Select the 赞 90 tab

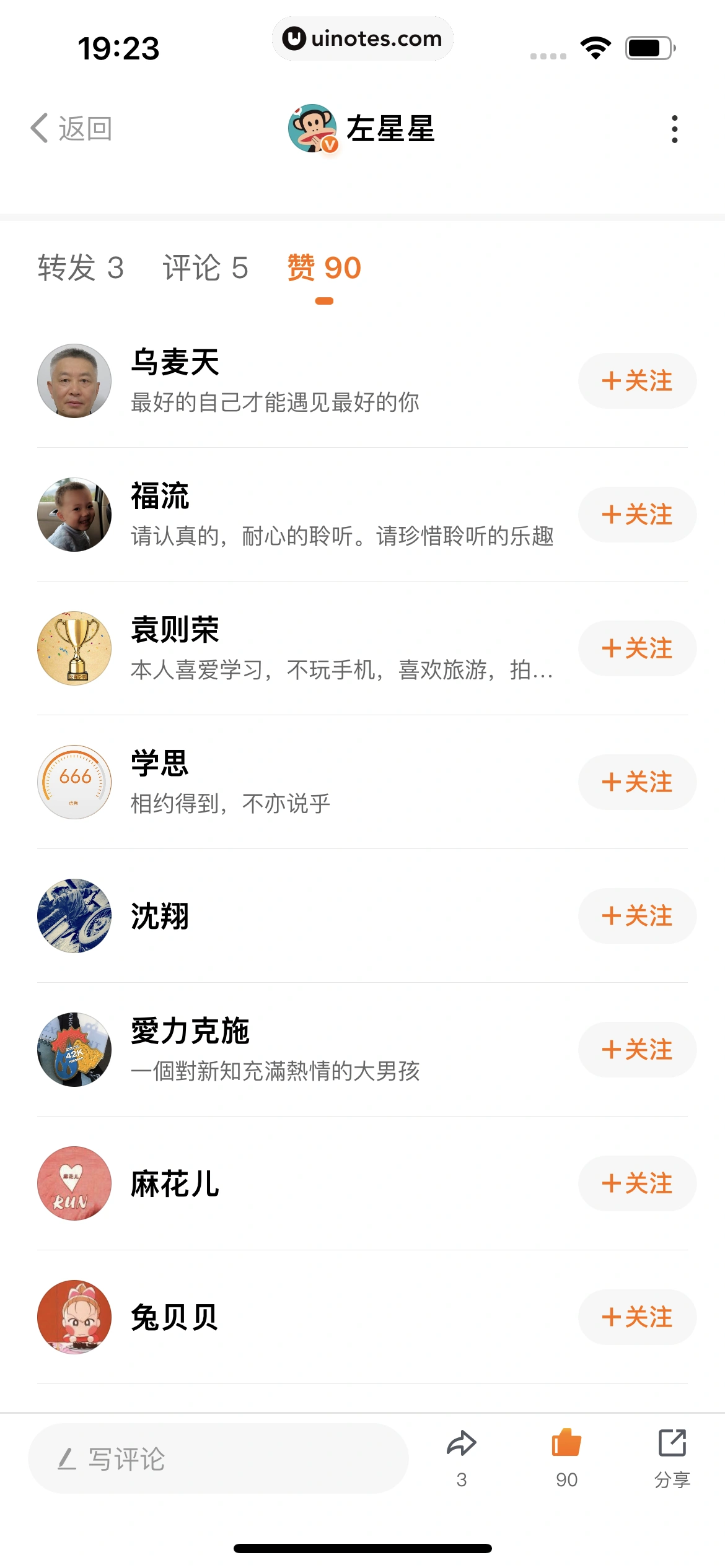[324, 268]
